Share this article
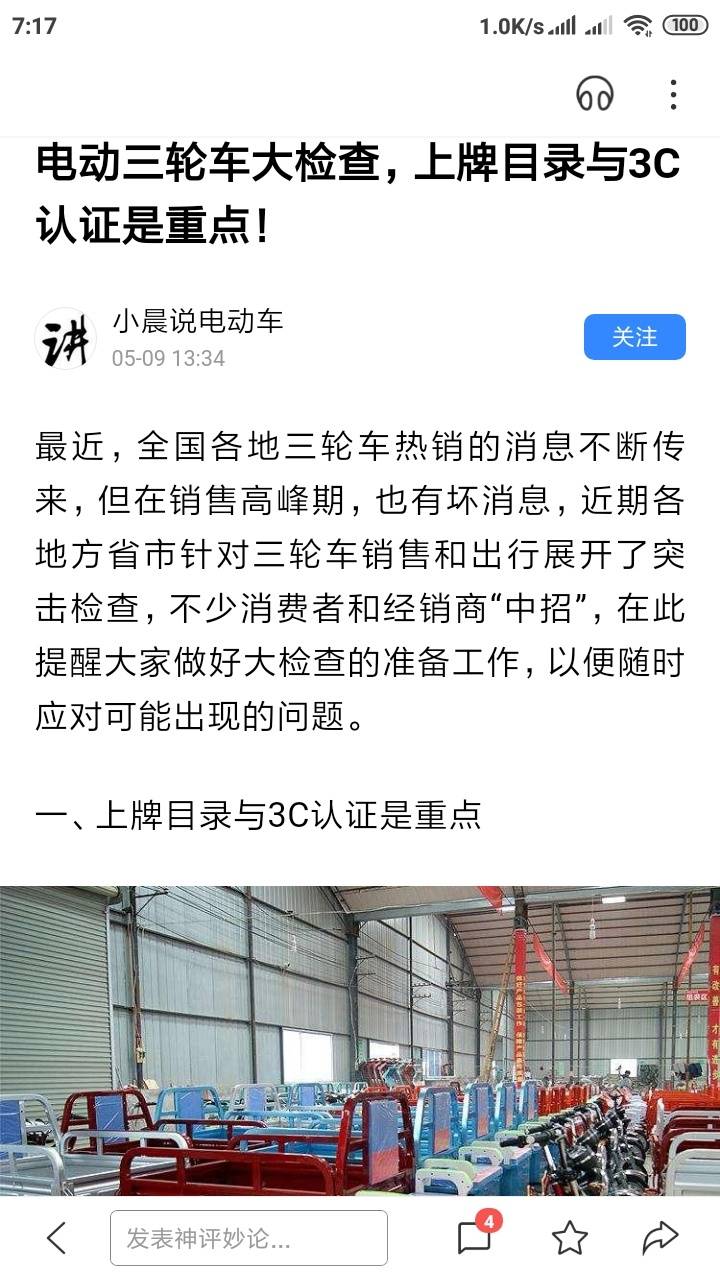This screenshot has width=720, height=1280. click(660, 1238)
